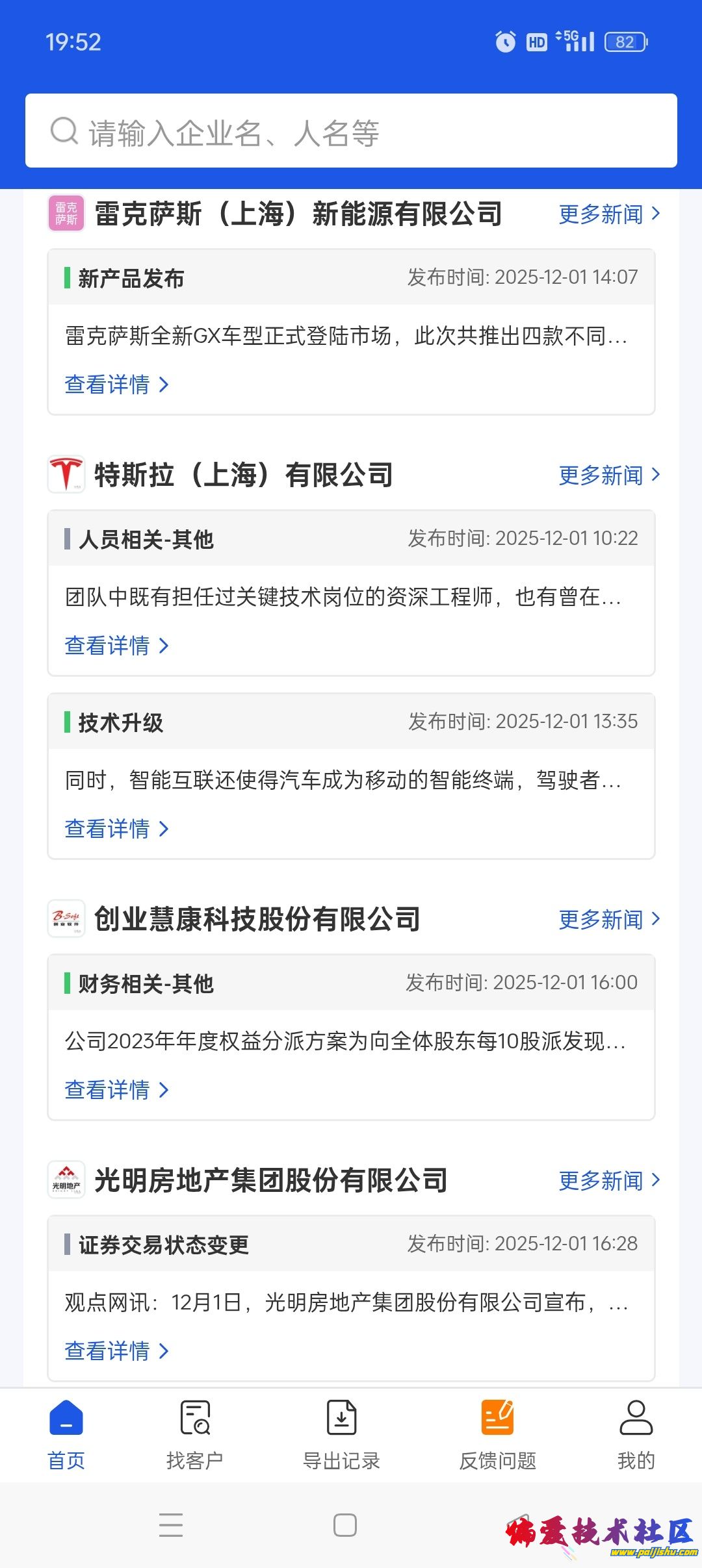Open 更多新闻 for 光明房地产集团股份有限公司
The image size is (702, 1568).
pos(609,1180)
